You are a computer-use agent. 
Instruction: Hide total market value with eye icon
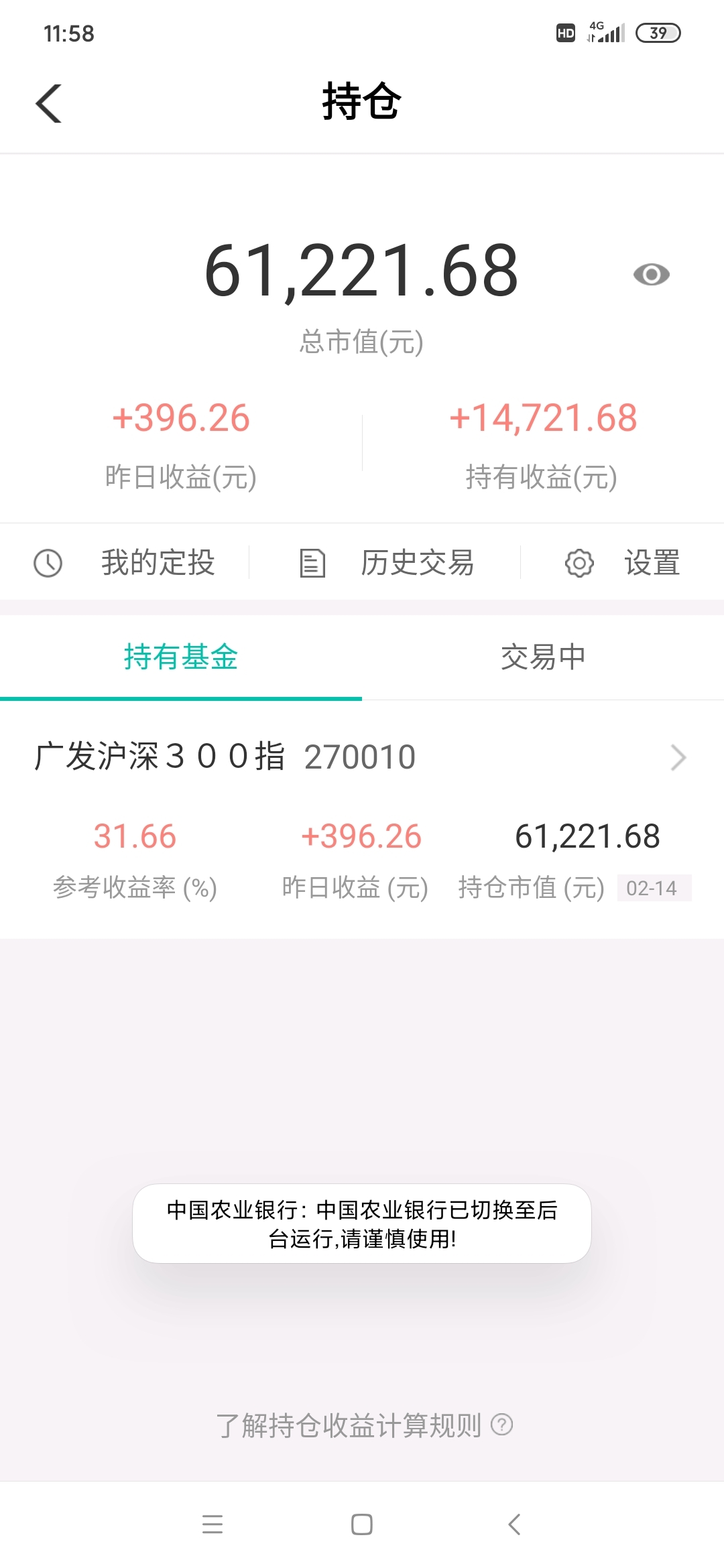coord(651,274)
